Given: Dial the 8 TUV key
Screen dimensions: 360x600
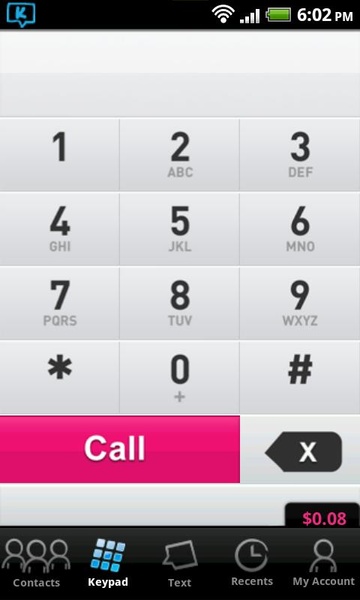Looking at the screenshot, I should pyautogui.click(x=179, y=303).
